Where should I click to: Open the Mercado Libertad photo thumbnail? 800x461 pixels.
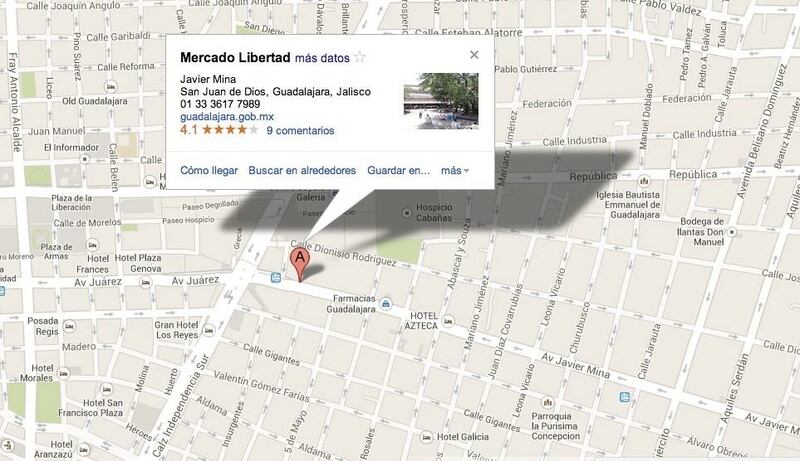click(x=441, y=101)
